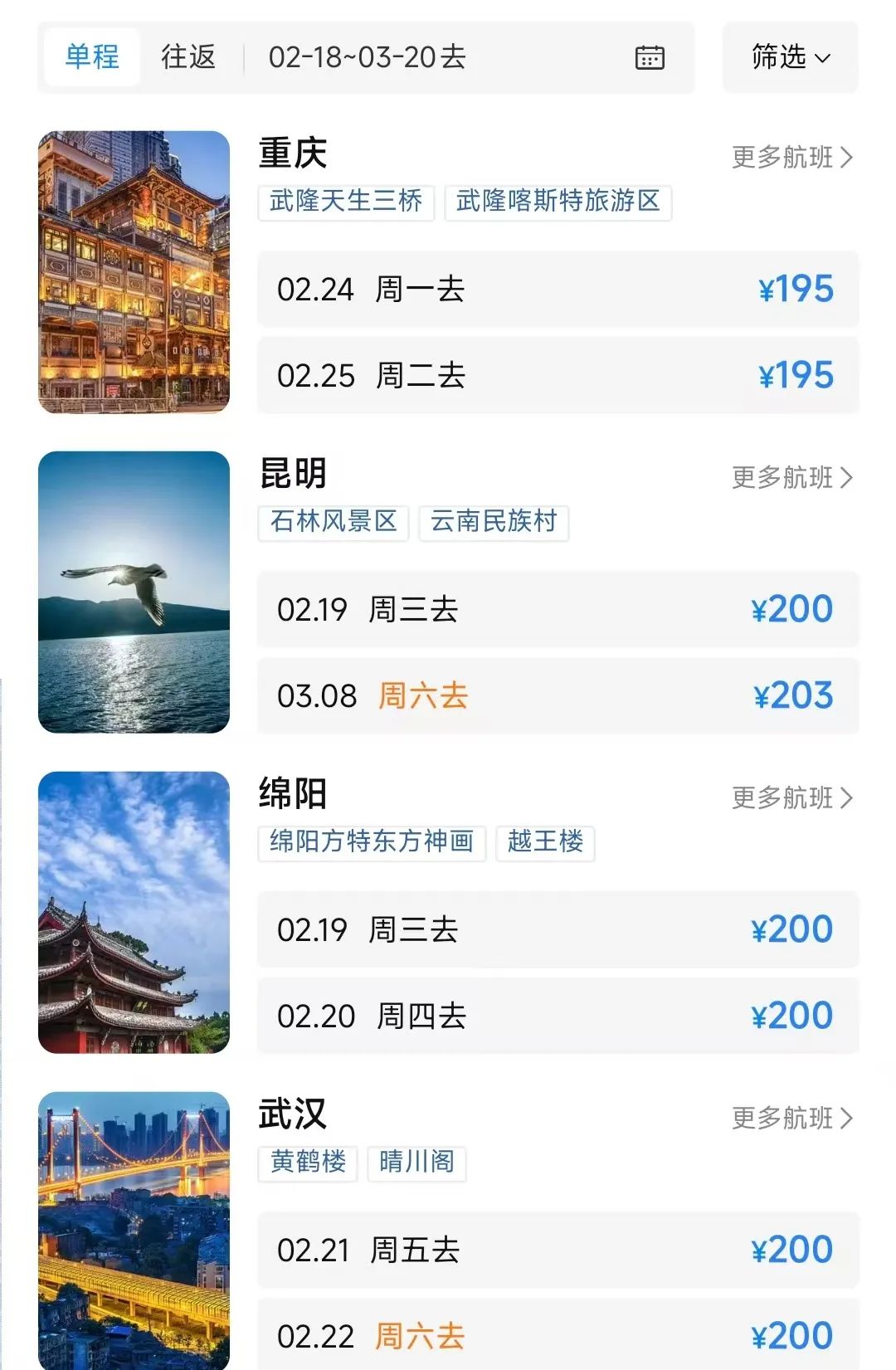
Task: Click the 越王楼 tag under 绵阳
Action: pyautogui.click(x=546, y=842)
